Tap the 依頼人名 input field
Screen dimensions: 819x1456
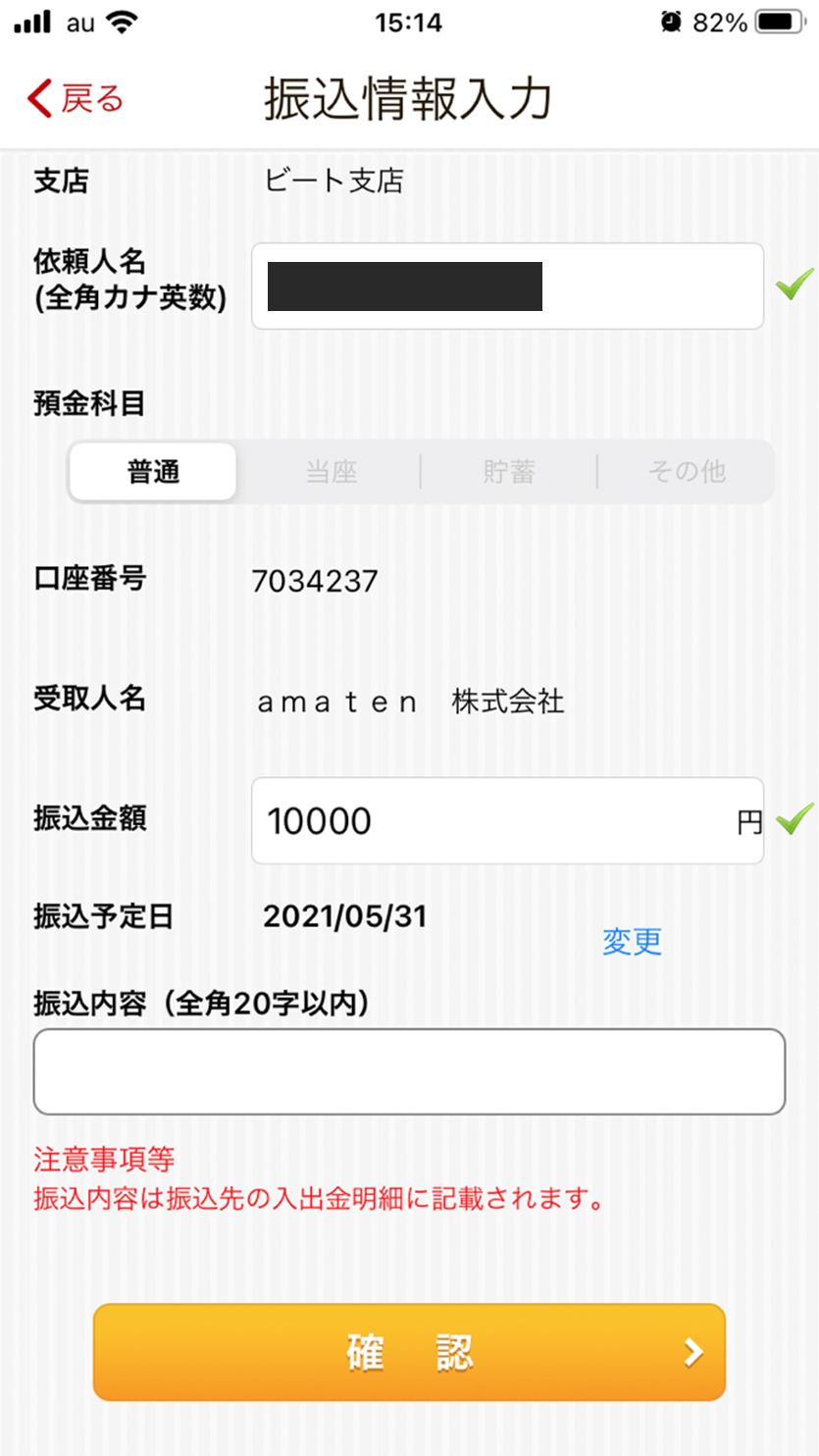(x=507, y=286)
